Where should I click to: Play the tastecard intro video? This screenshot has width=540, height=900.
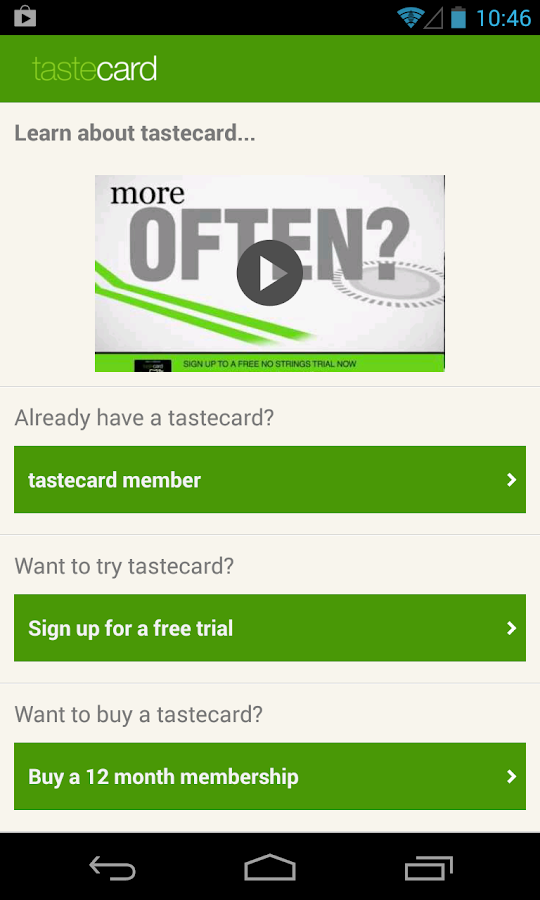pyautogui.click(x=270, y=273)
